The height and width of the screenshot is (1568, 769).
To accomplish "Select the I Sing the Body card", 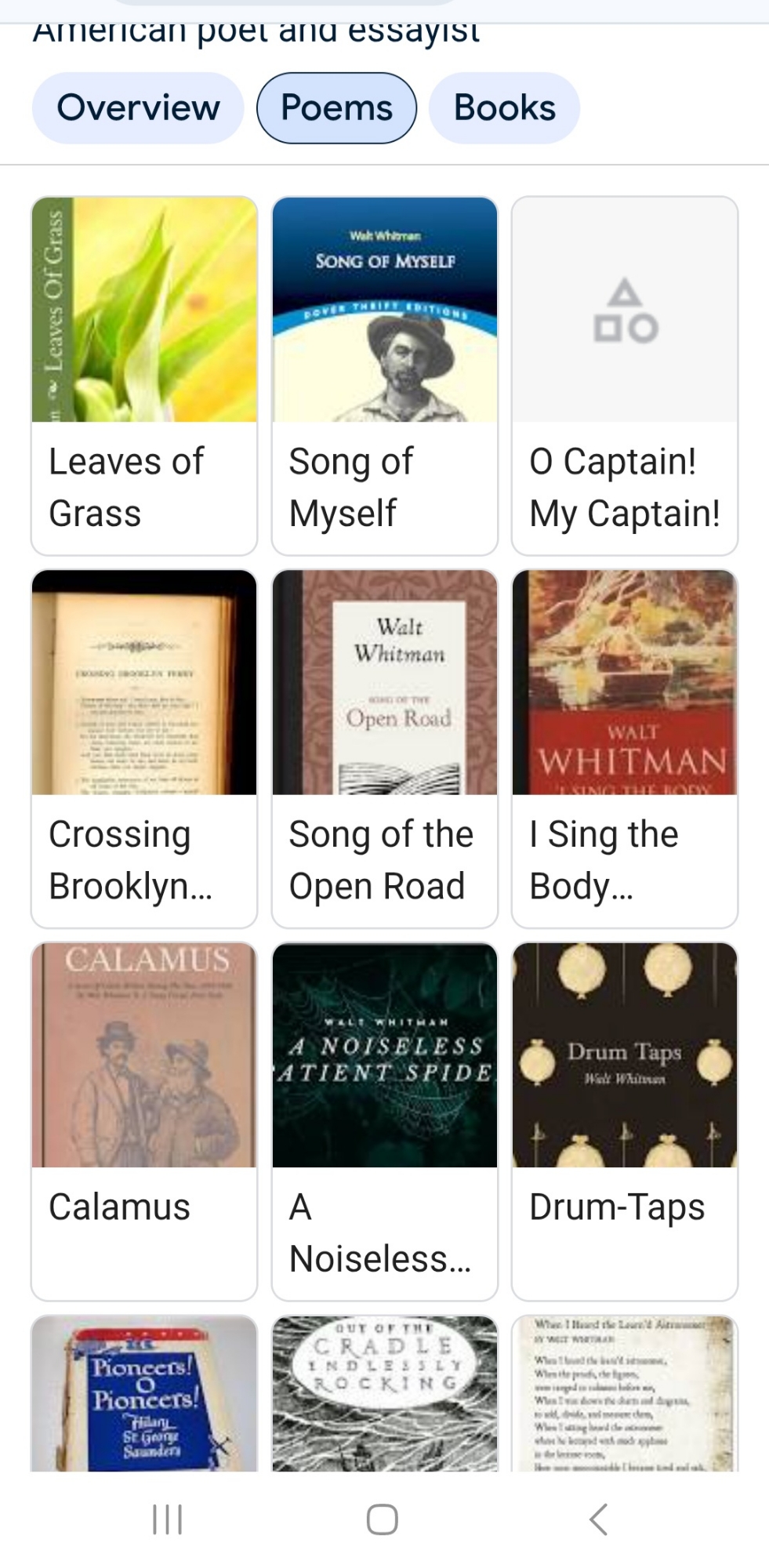I will 624,749.
